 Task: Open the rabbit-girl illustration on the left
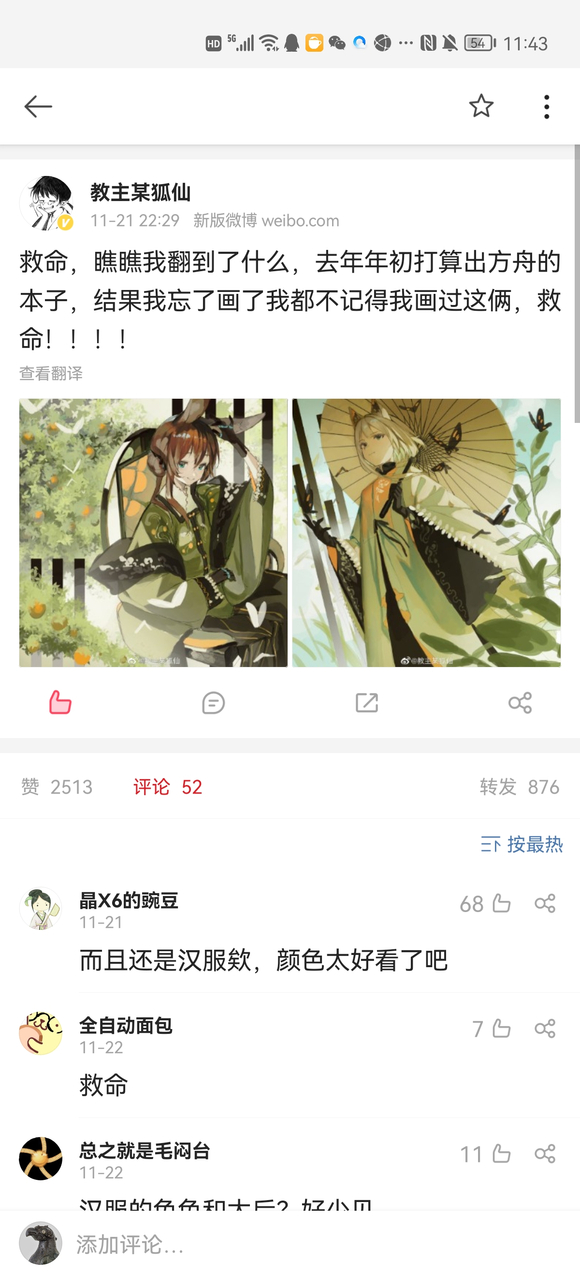coord(153,533)
